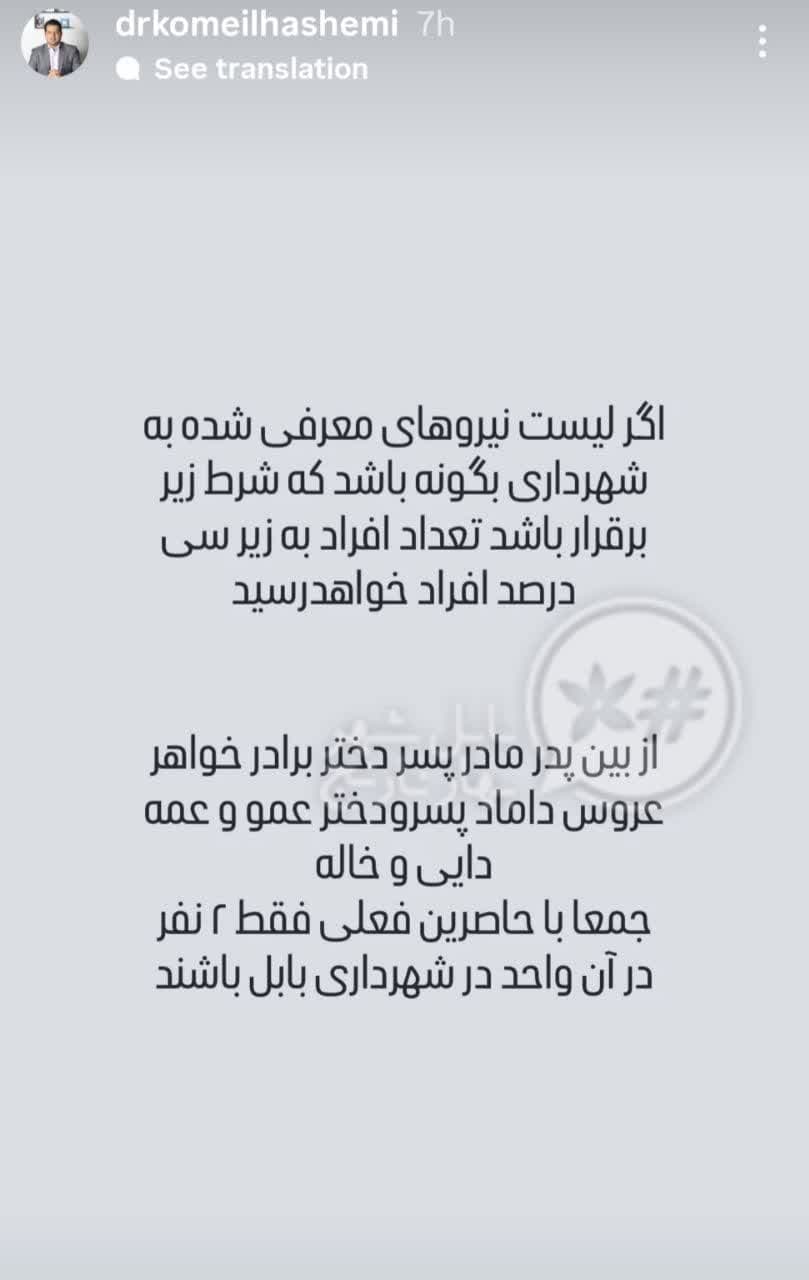Screen dimensions: 809x1280
Task: Open the three-dot overflow menu
Action: point(762,42)
